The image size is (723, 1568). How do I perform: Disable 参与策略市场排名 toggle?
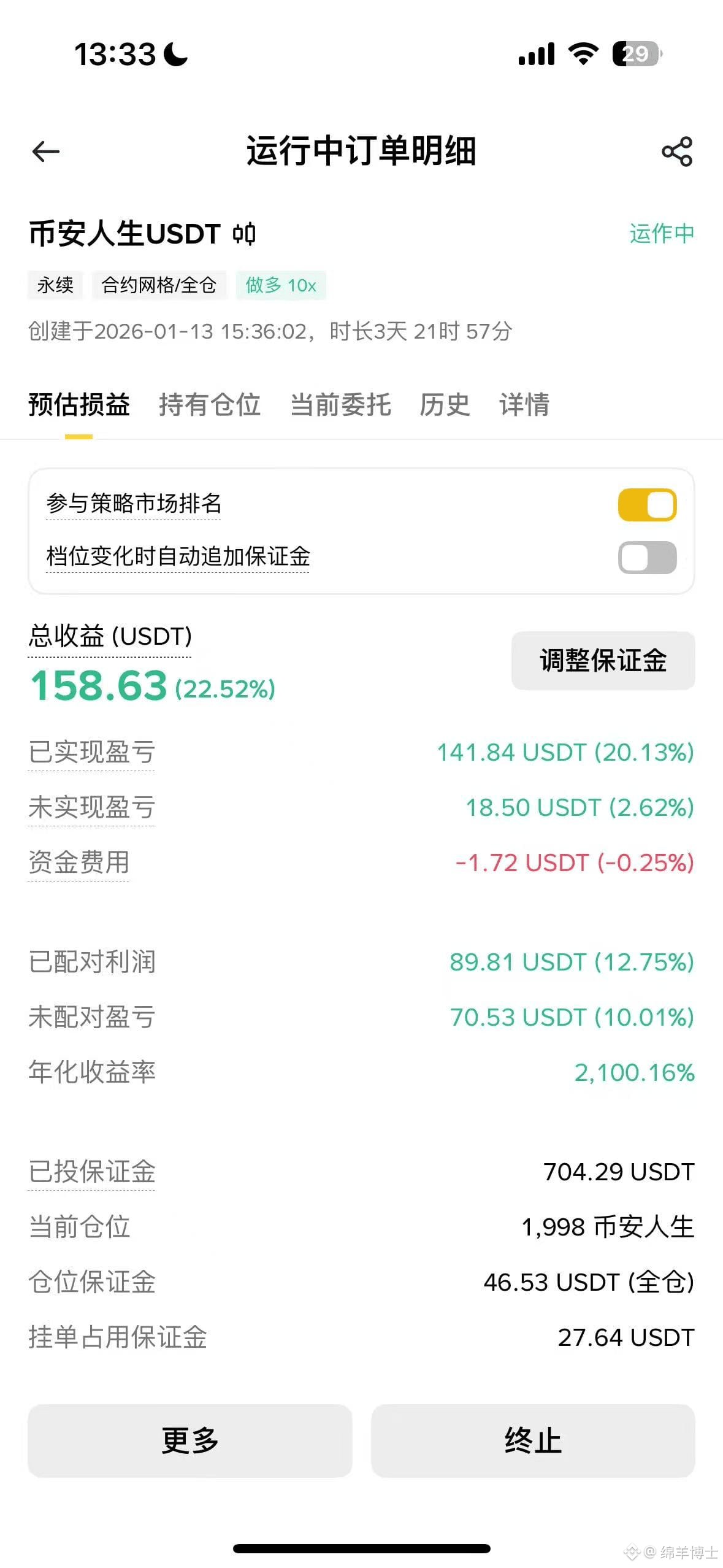tap(647, 505)
